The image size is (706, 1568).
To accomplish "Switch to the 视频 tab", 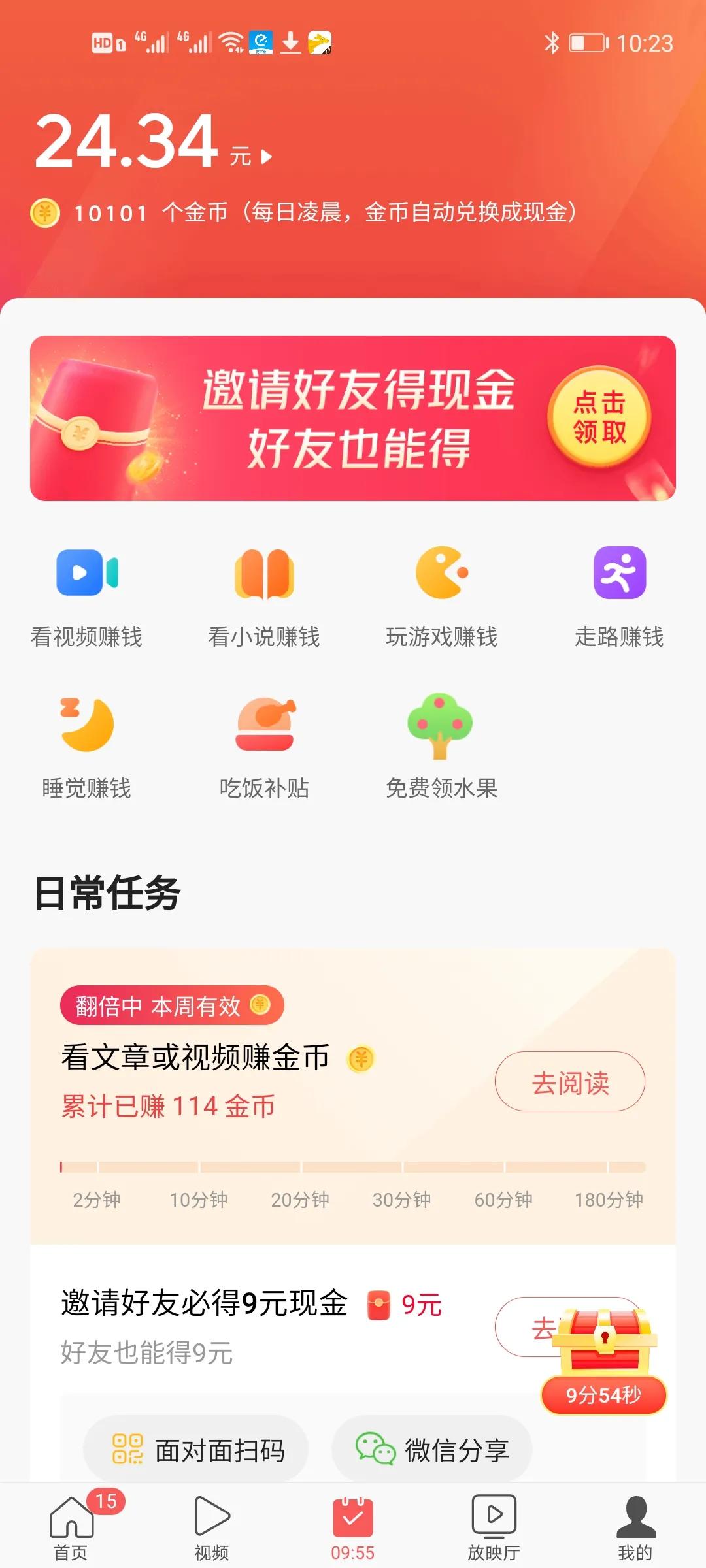I will (x=212, y=1522).
